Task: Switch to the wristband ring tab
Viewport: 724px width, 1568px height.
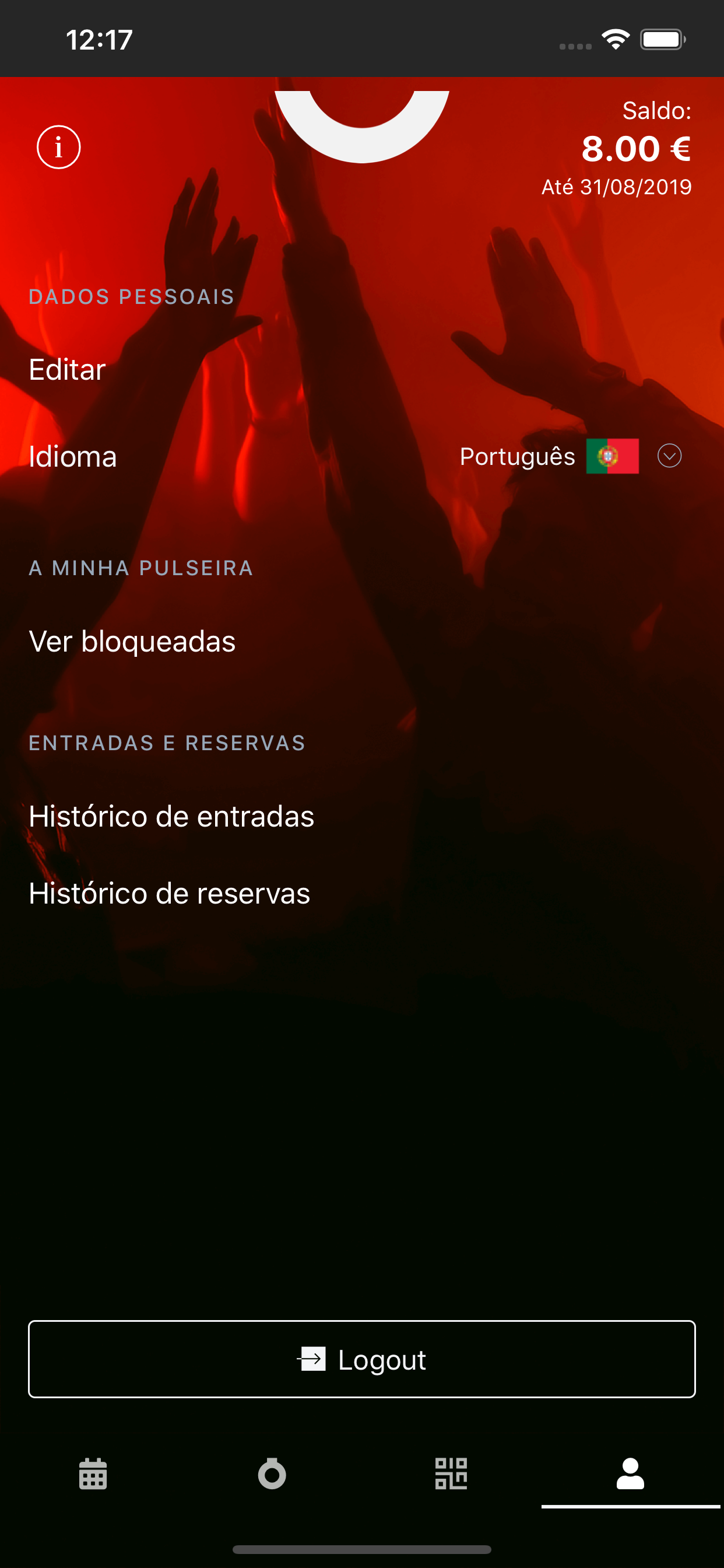Action: [x=272, y=1473]
